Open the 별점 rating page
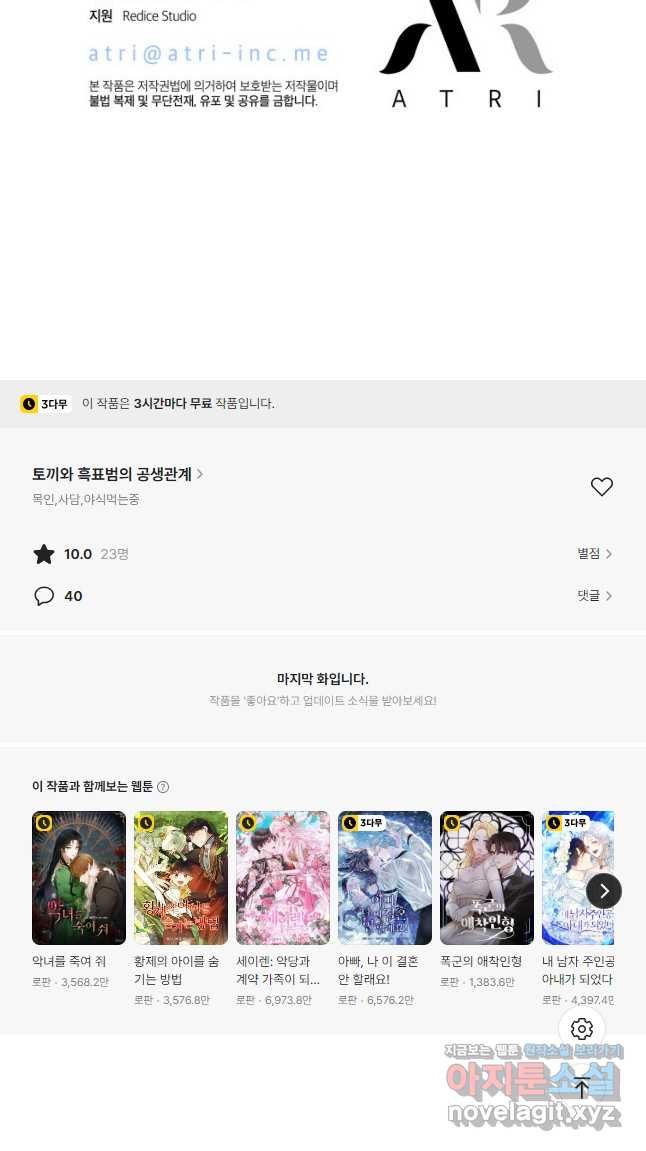This screenshot has width=646, height=1151. click(x=594, y=554)
